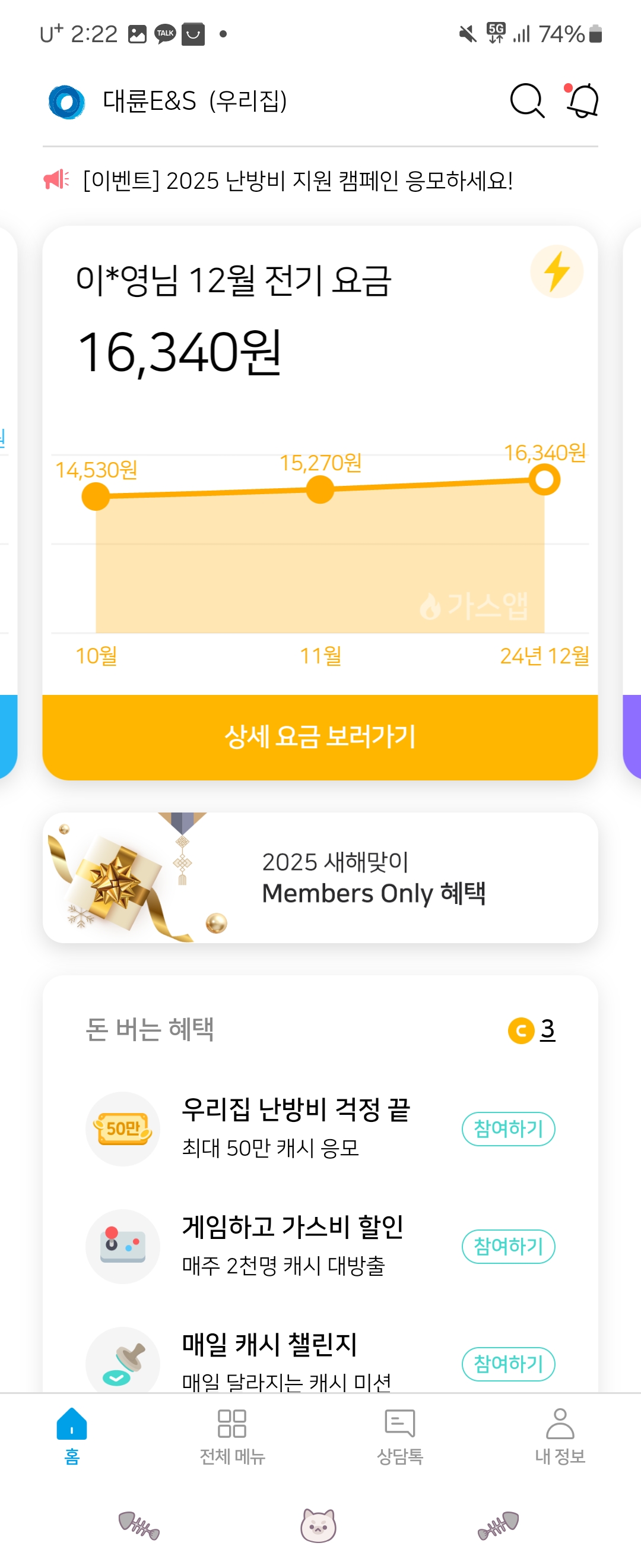Screen dimensions: 641x1568
Task: Tap 참여하기 for 우리집 난방비 걱정 끝
Action: click(508, 1128)
